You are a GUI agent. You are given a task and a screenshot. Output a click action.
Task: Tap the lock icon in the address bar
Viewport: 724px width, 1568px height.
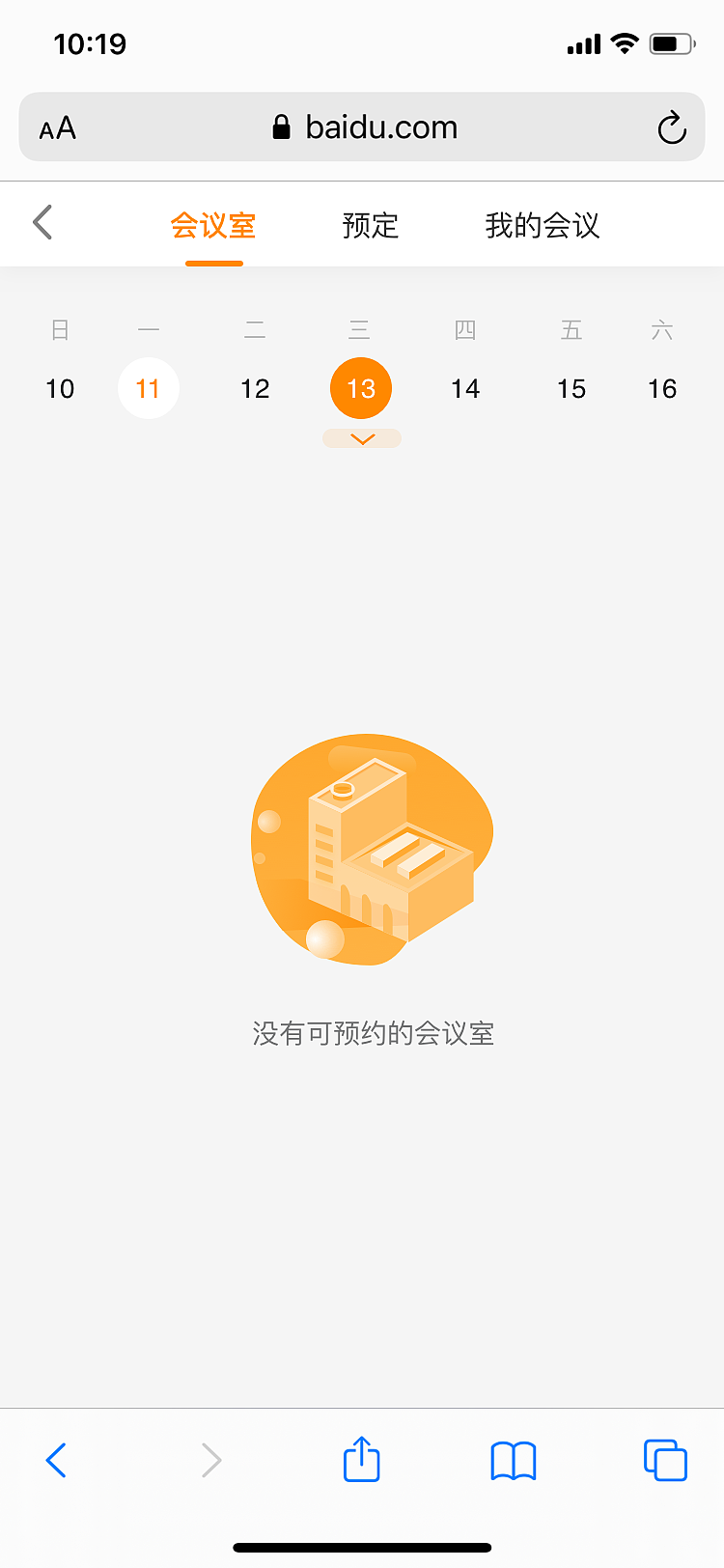[284, 126]
